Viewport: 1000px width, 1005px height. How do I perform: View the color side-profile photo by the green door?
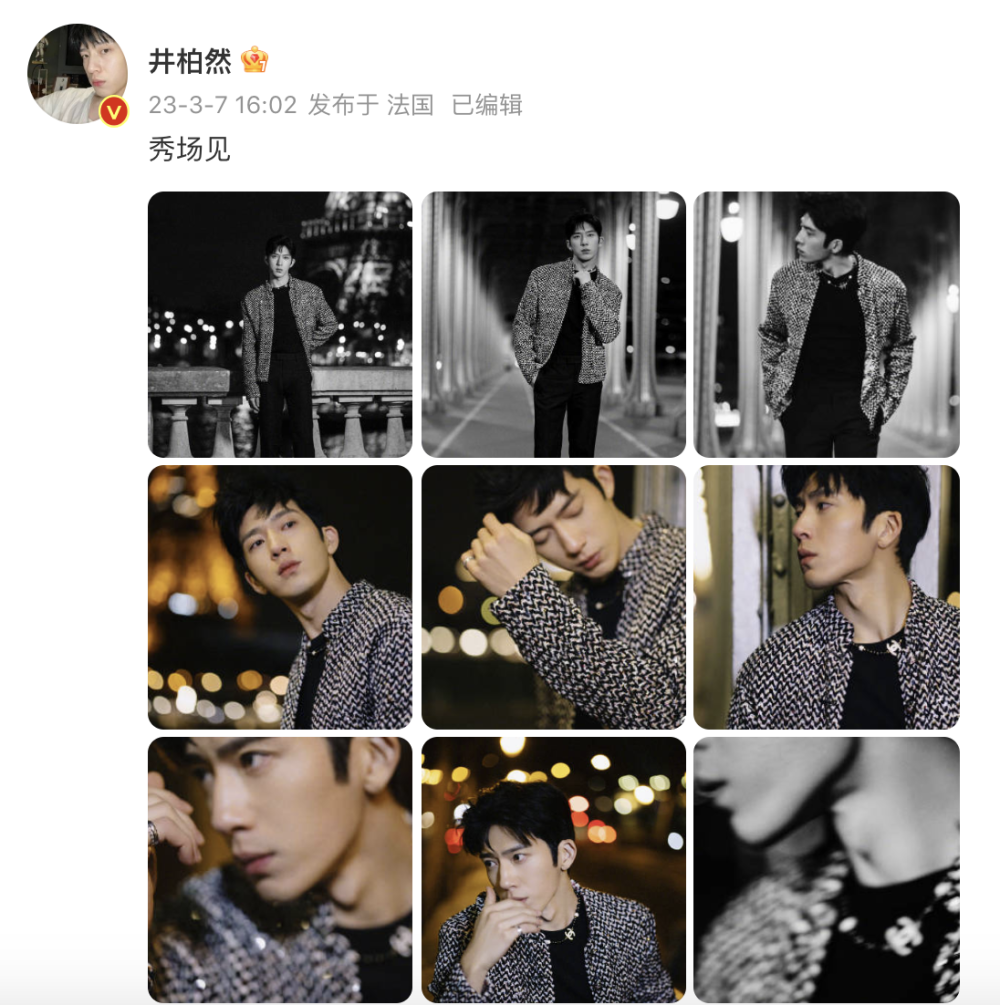coord(826,597)
